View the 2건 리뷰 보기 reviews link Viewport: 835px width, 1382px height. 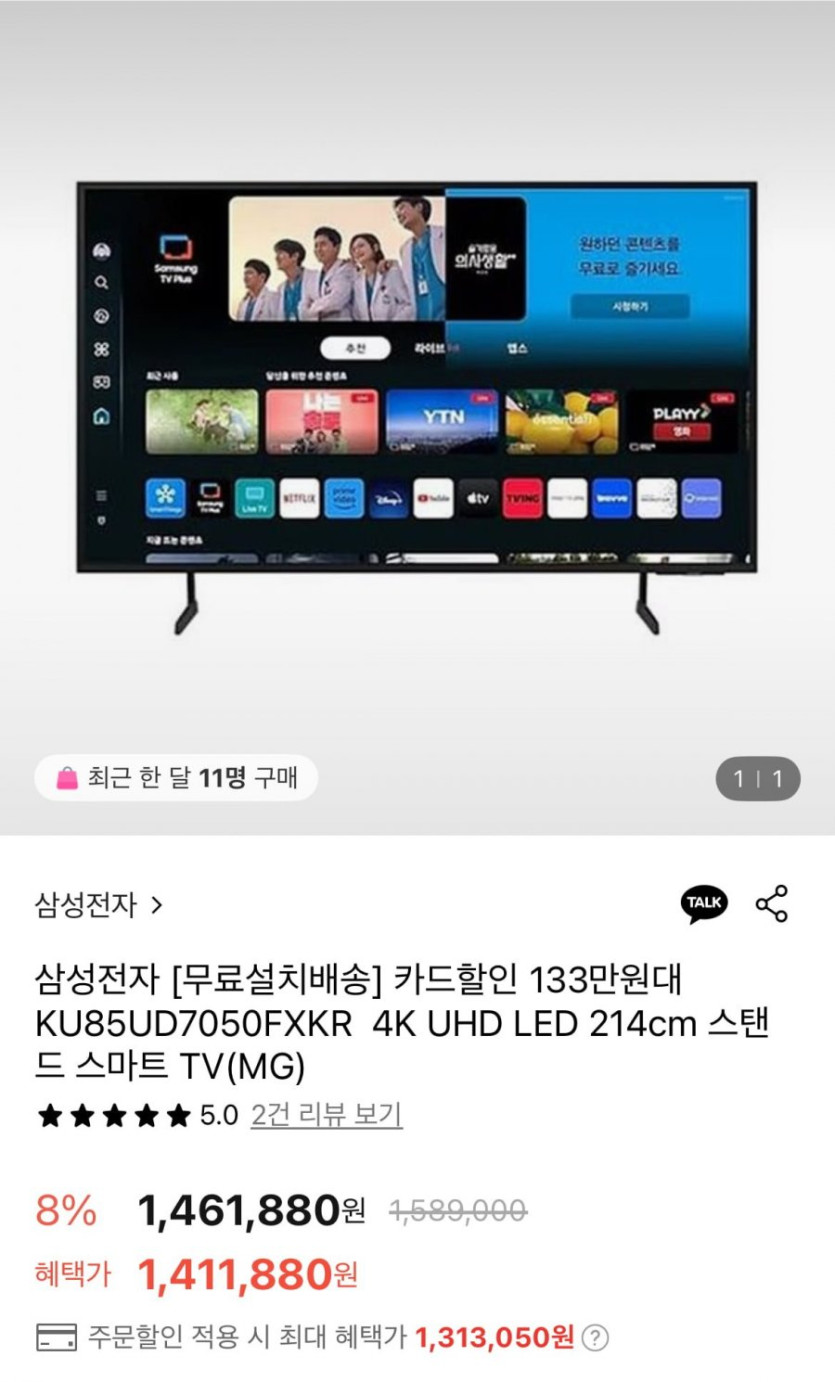pyautogui.click(x=326, y=1115)
